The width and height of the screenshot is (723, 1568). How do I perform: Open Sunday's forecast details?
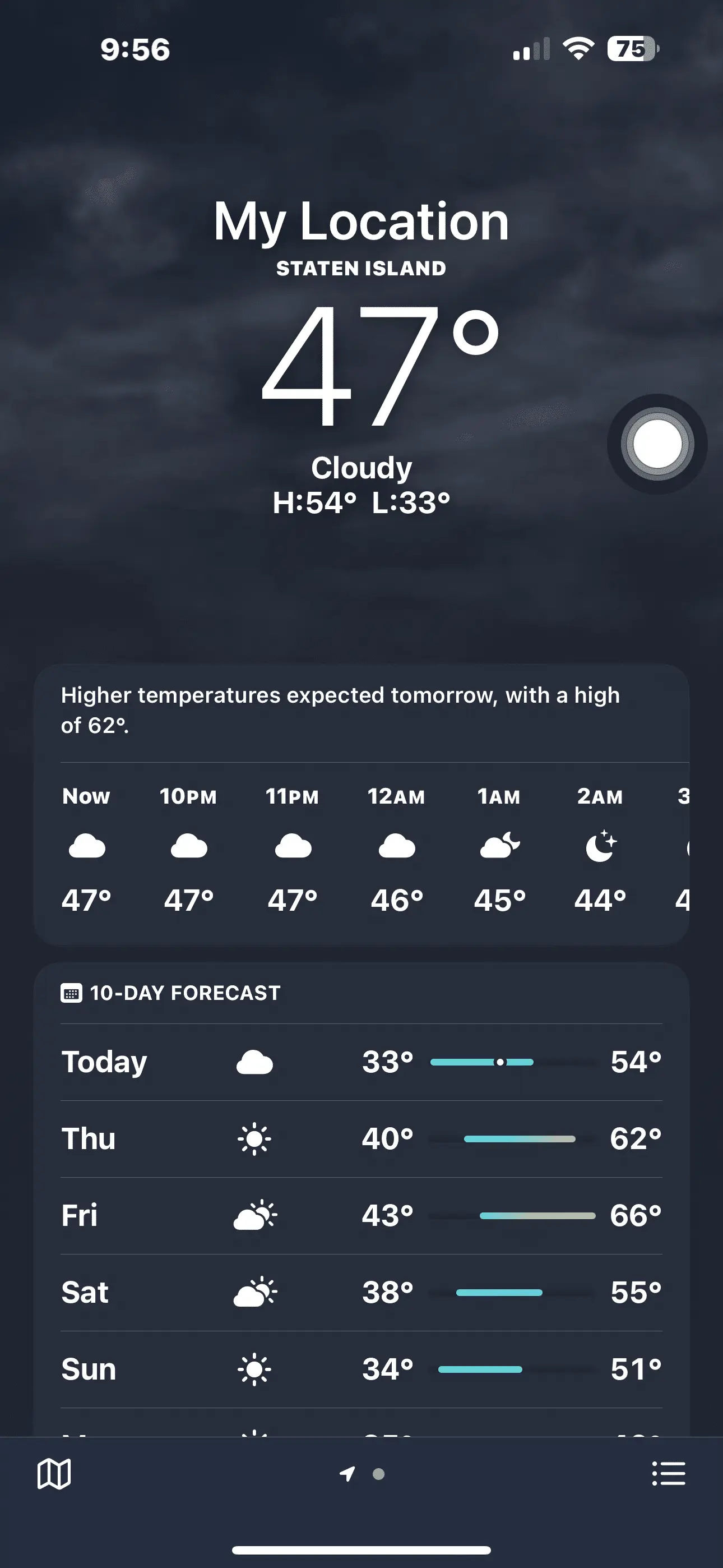tap(361, 1368)
